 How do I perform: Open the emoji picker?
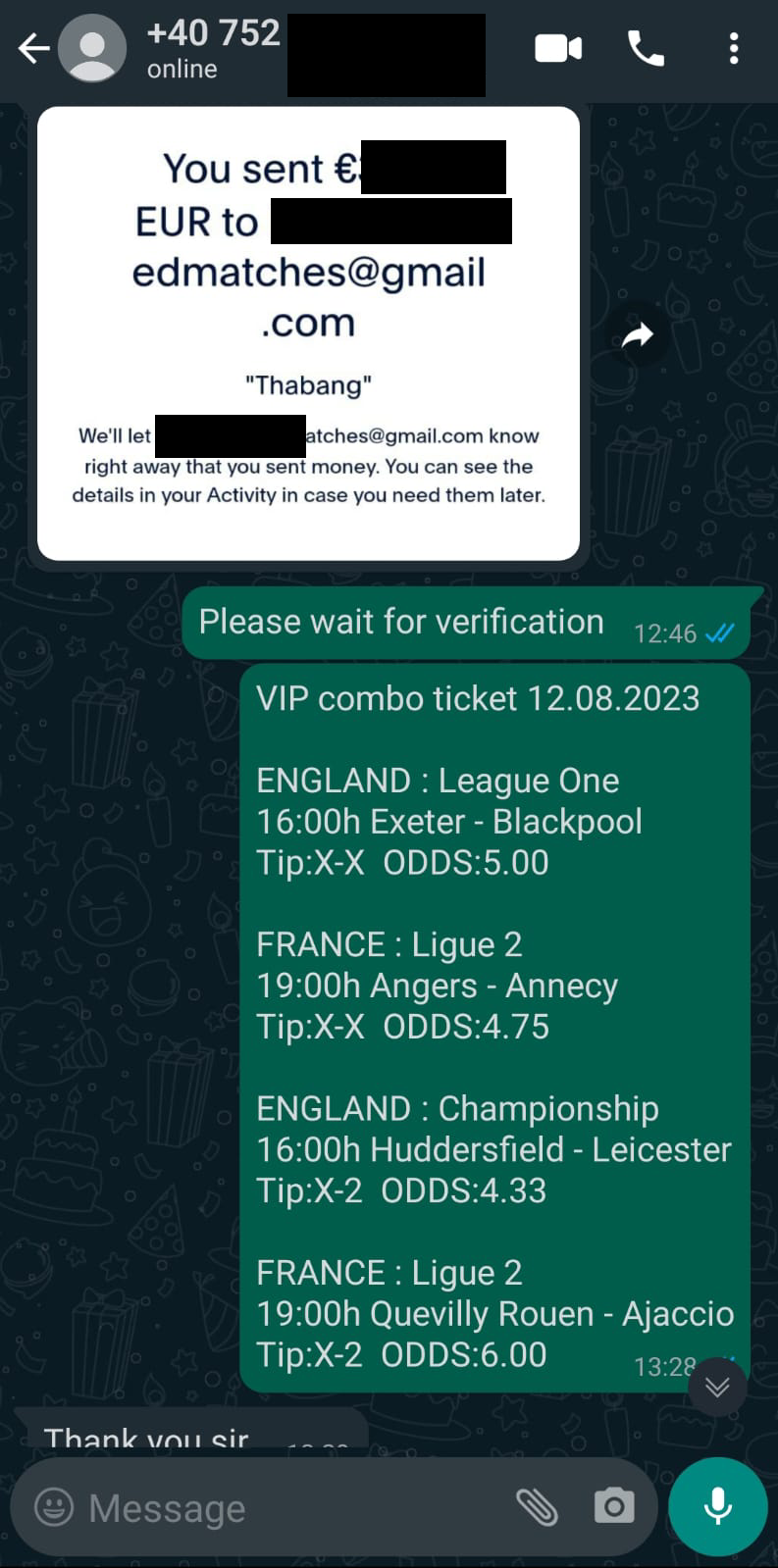pyautogui.click(x=54, y=1506)
